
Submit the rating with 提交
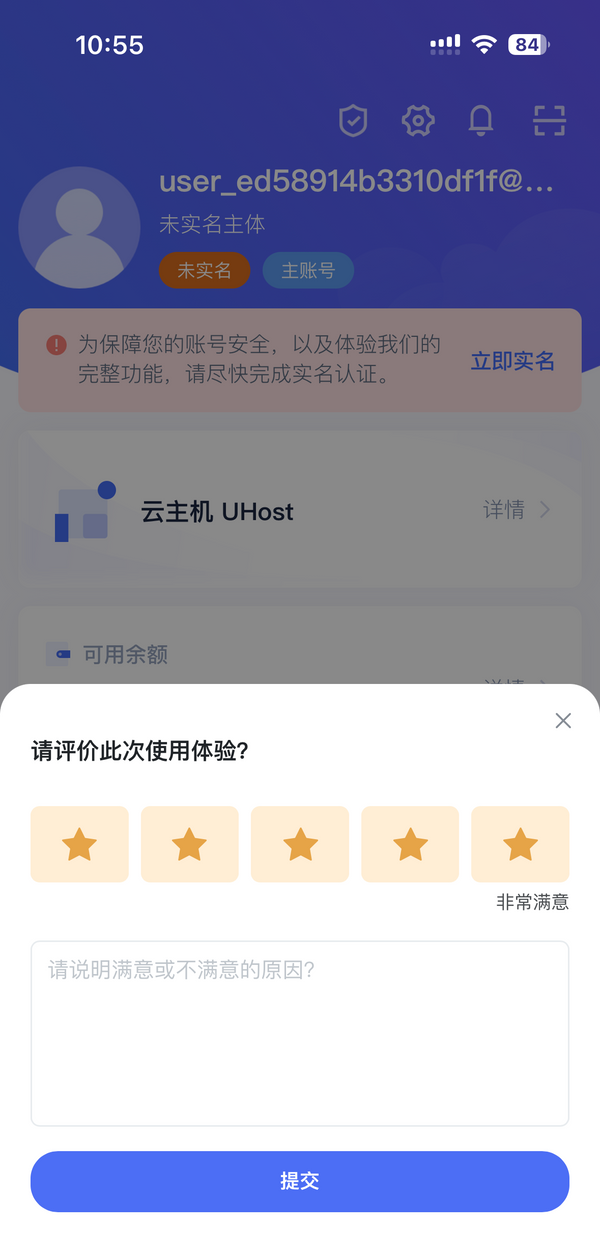point(300,1181)
